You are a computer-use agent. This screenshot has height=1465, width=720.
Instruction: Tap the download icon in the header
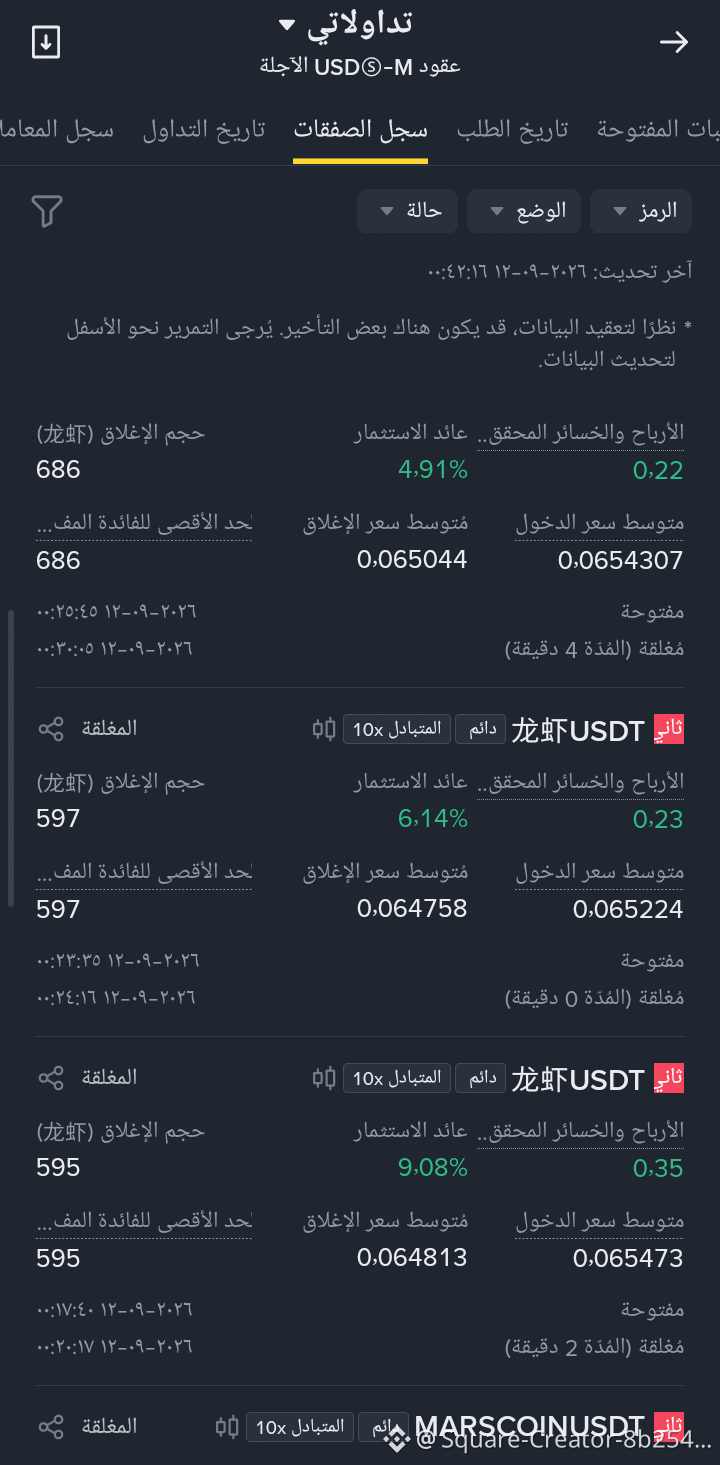tap(46, 42)
